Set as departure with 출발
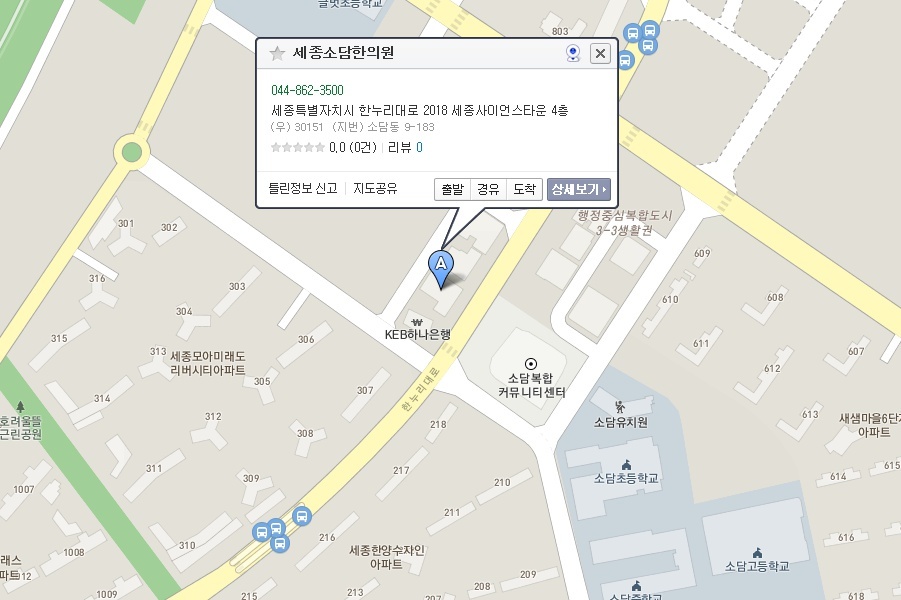This screenshot has height=600, width=901. click(x=452, y=189)
